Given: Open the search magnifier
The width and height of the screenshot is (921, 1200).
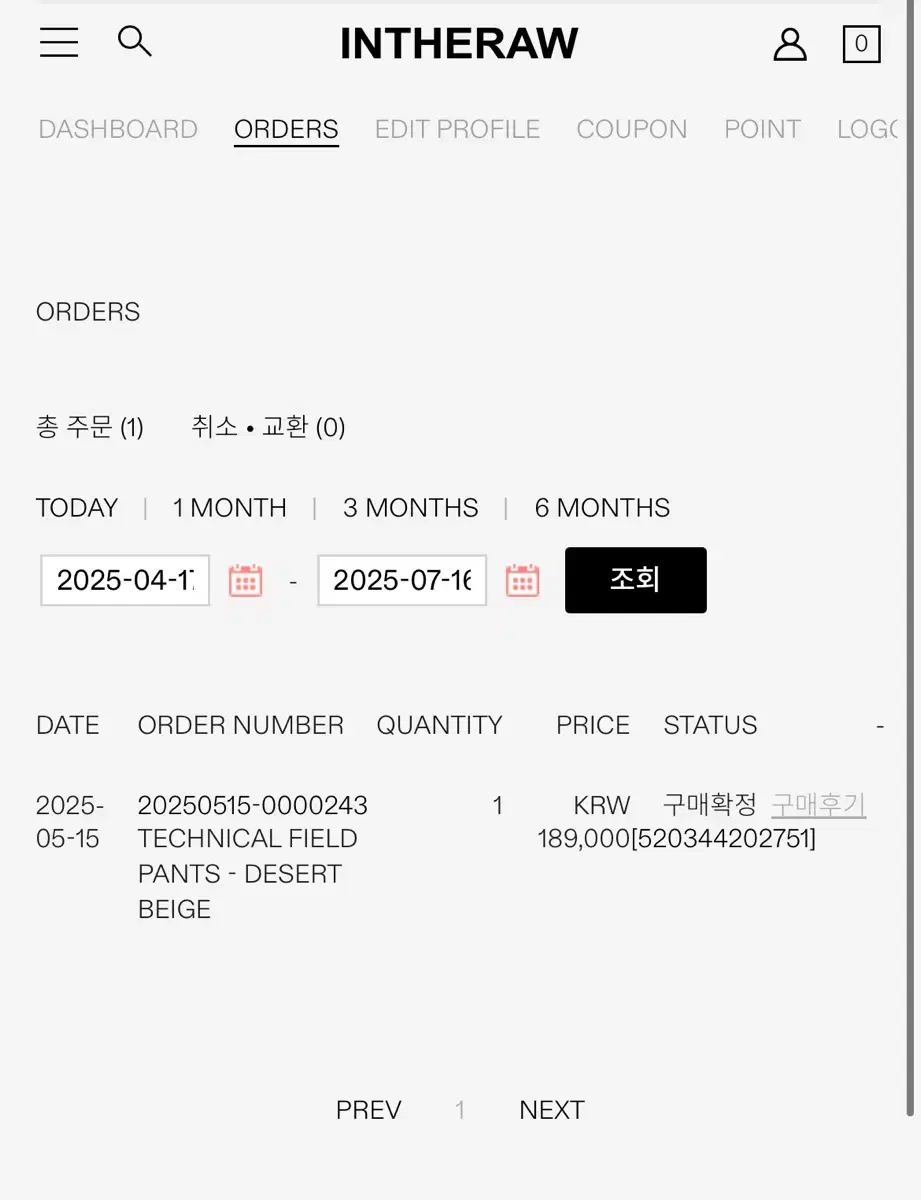Looking at the screenshot, I should 135,41.
